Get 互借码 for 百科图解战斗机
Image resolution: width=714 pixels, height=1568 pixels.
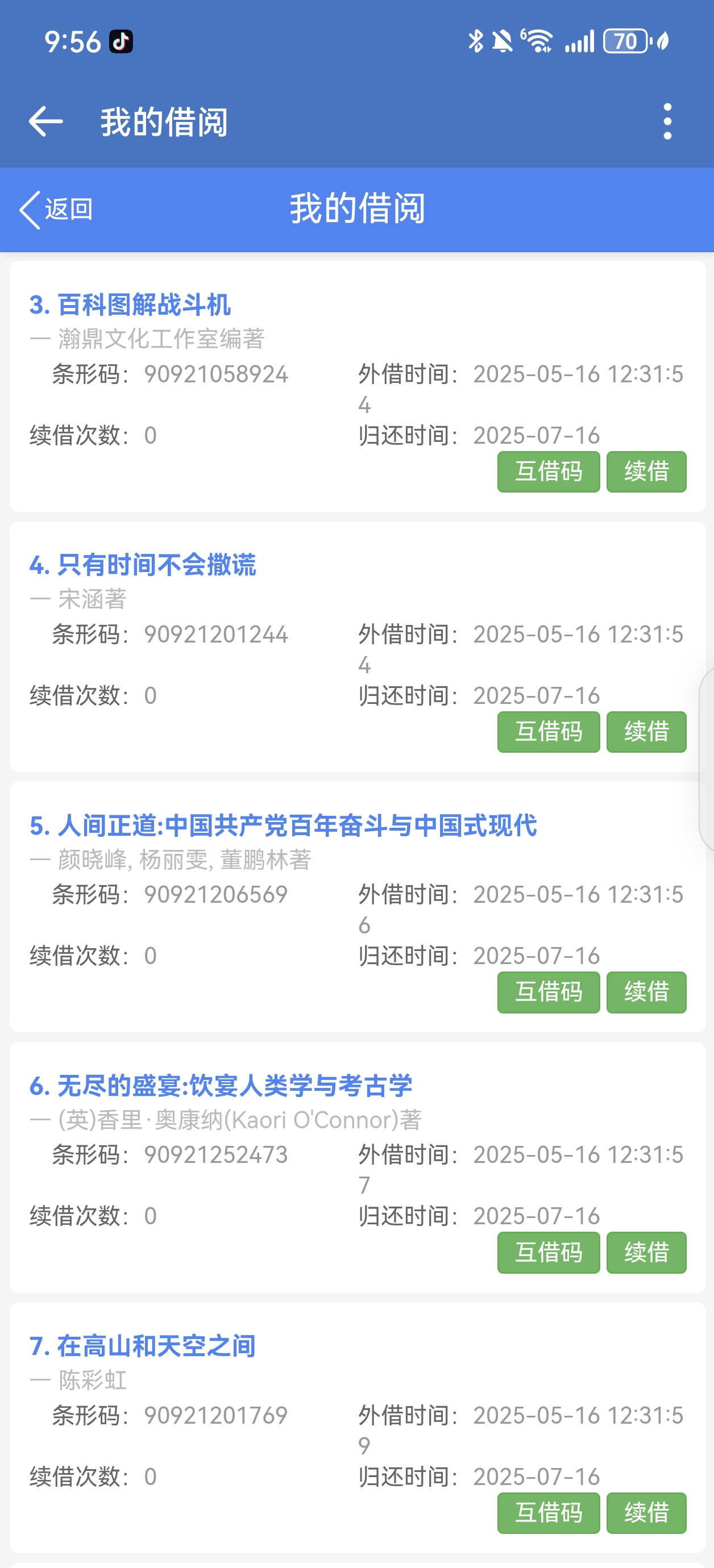[549, 472]
